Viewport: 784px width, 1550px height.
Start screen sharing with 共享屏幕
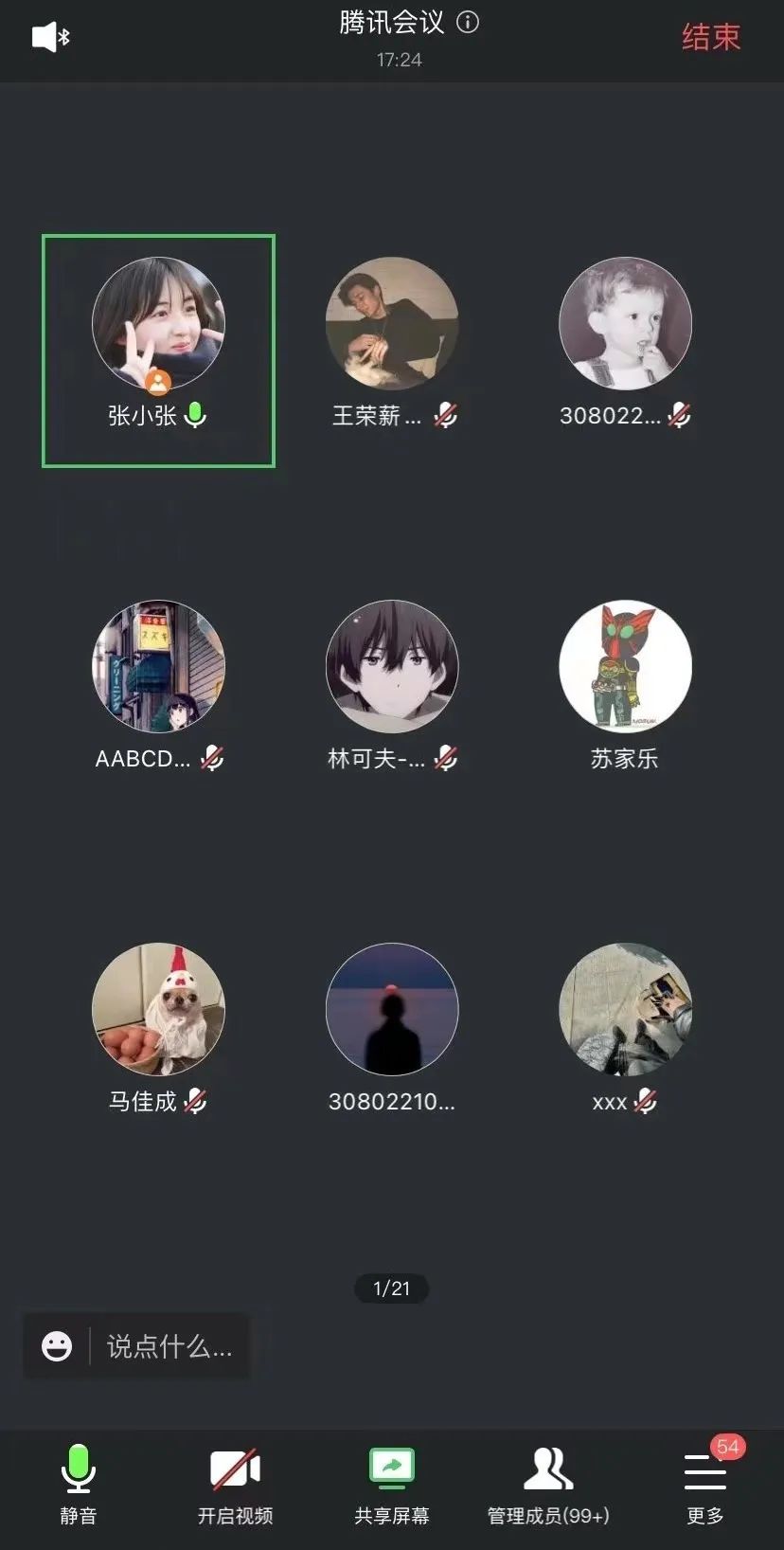392,1484
